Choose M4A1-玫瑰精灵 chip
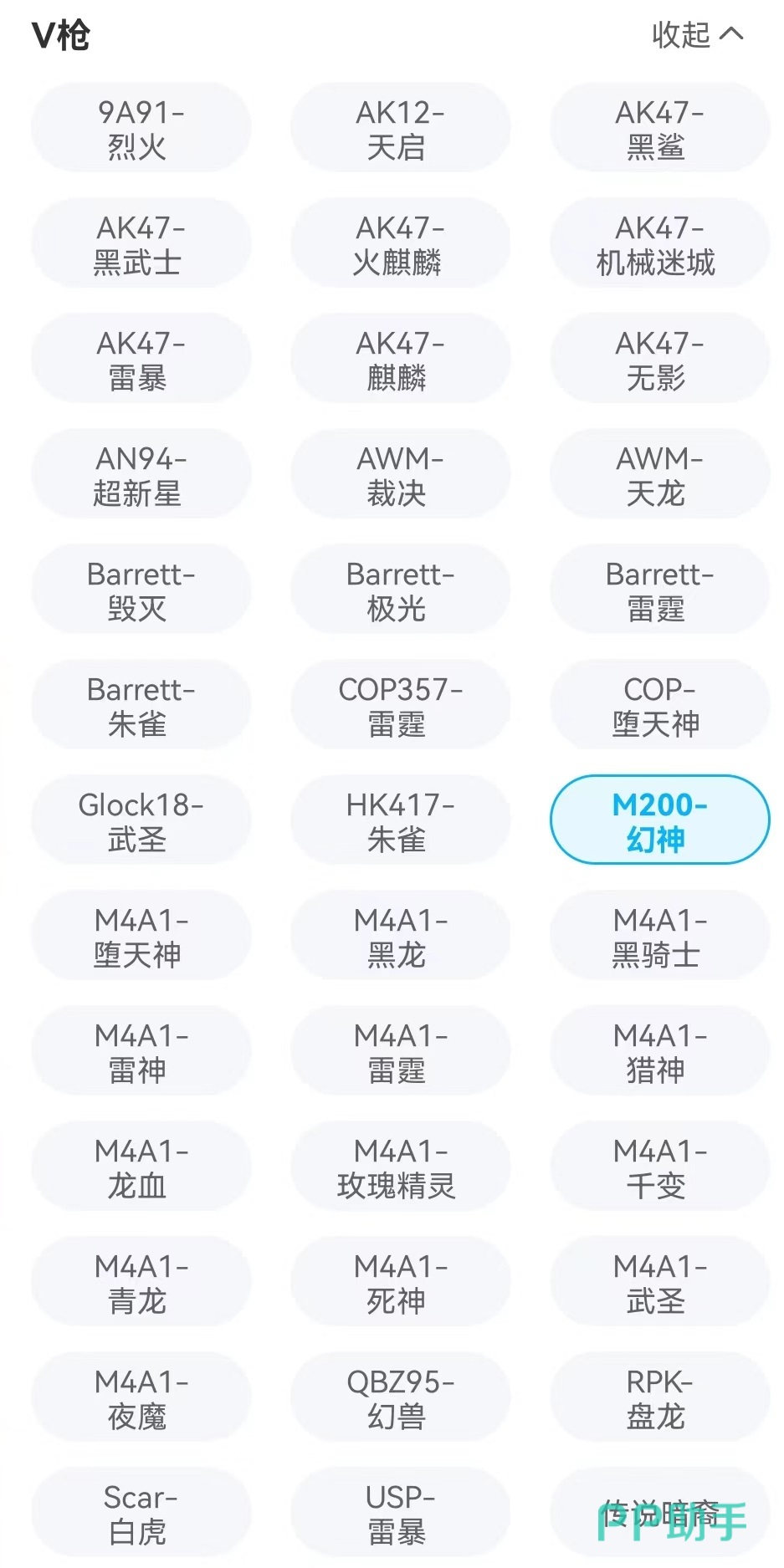The image size is (784, 1568). 400,1167
